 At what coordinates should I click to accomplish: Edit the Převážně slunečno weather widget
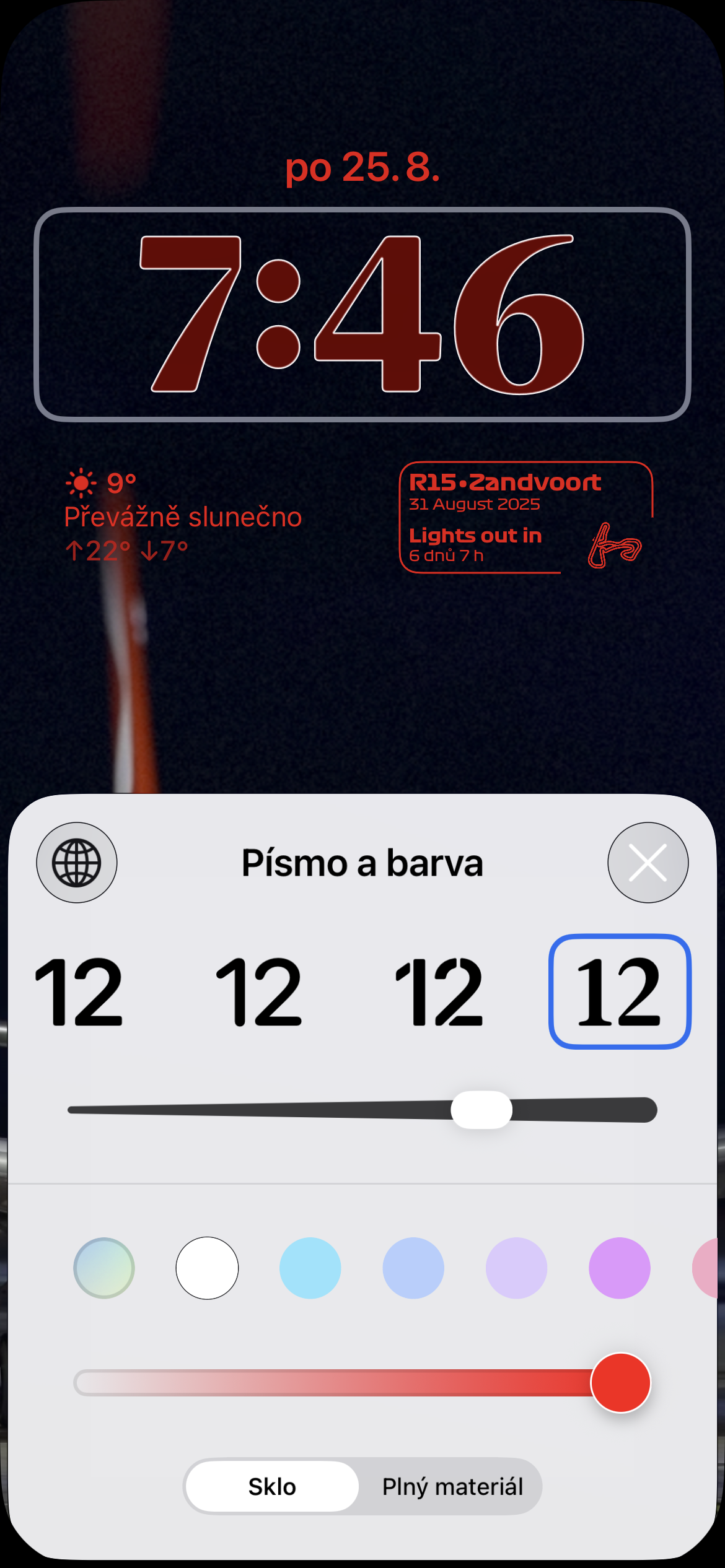183,517
